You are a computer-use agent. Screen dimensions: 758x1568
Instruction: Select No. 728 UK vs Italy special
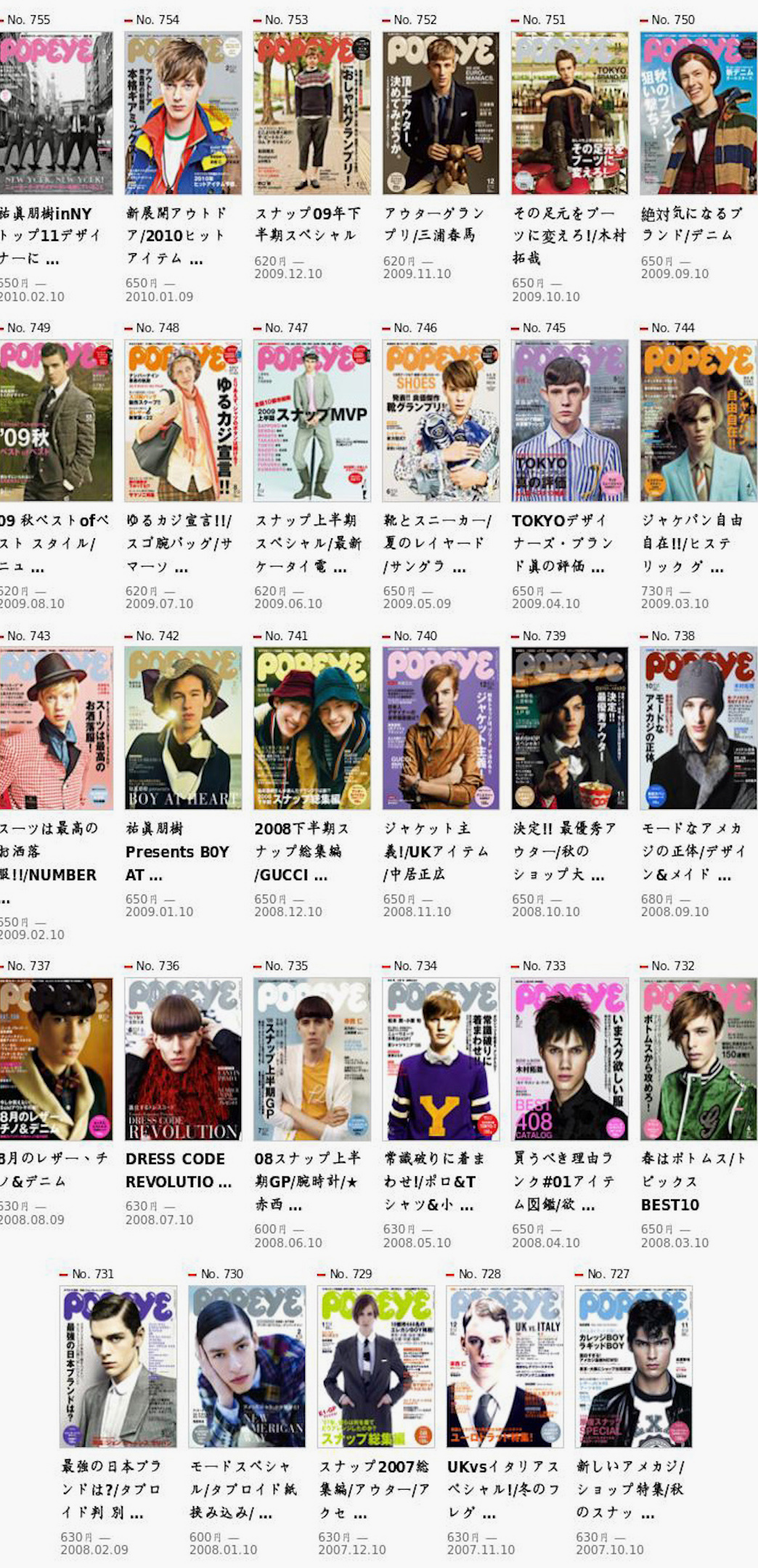505,1366
